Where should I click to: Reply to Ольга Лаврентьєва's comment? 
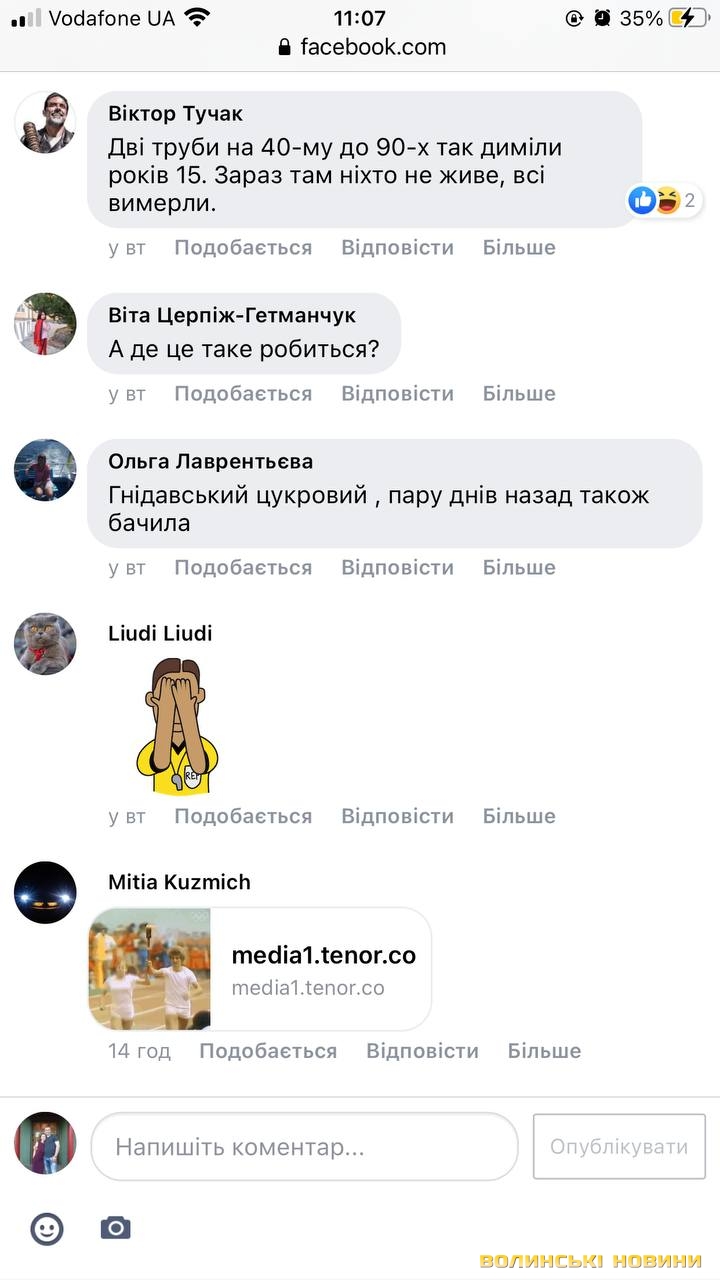pos(397,568)
